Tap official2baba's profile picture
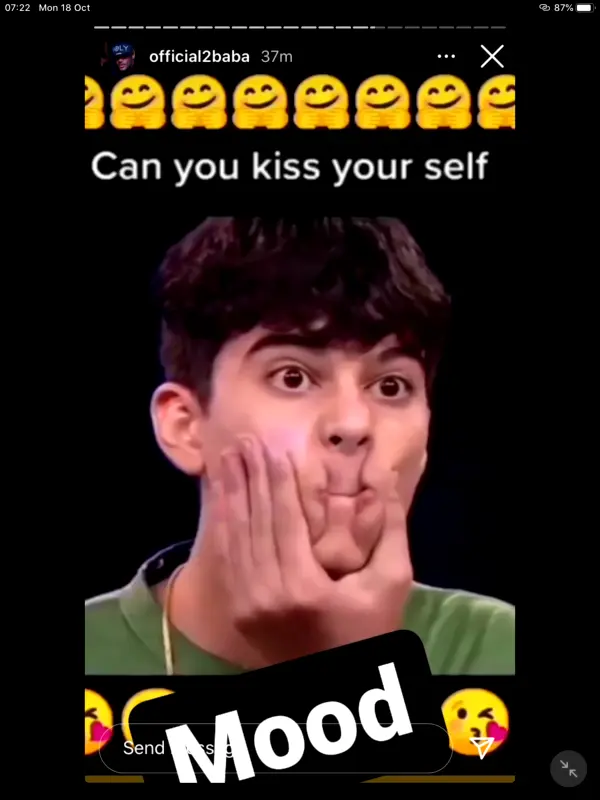This screenshot has height=800, width=600. [121, 55]
